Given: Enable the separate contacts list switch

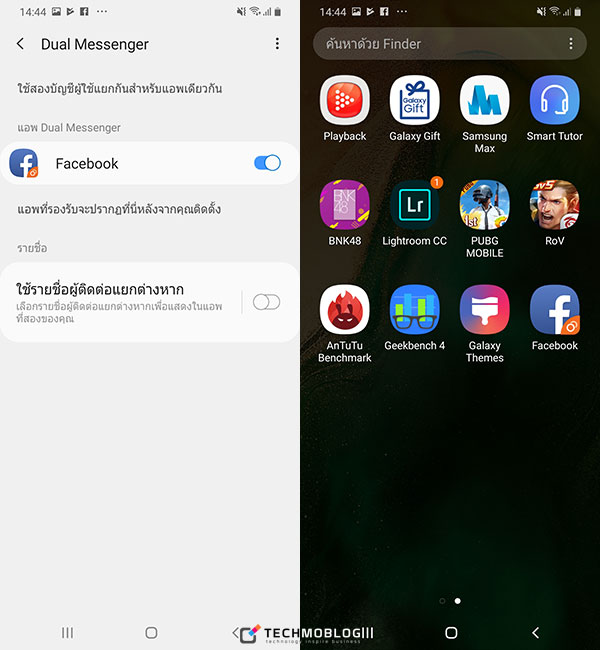Looking at the screenshot, I should pyautogui.click(x=266, y=302).
